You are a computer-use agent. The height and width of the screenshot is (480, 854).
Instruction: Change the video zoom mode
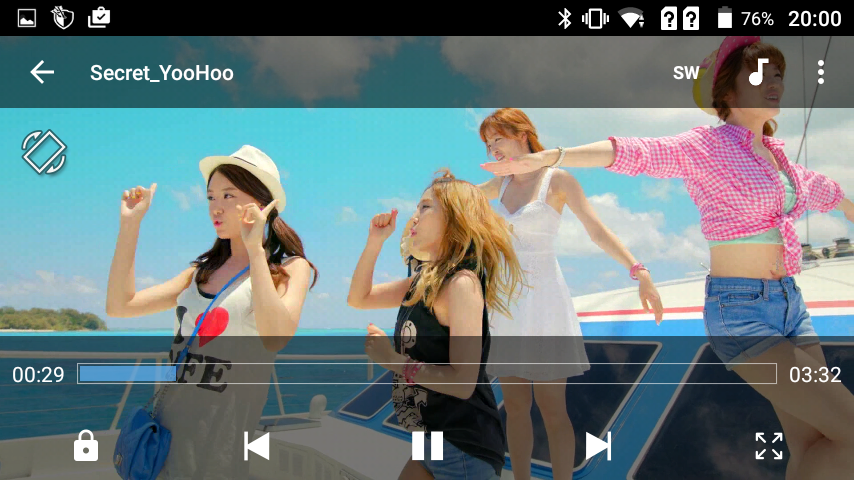768,445
